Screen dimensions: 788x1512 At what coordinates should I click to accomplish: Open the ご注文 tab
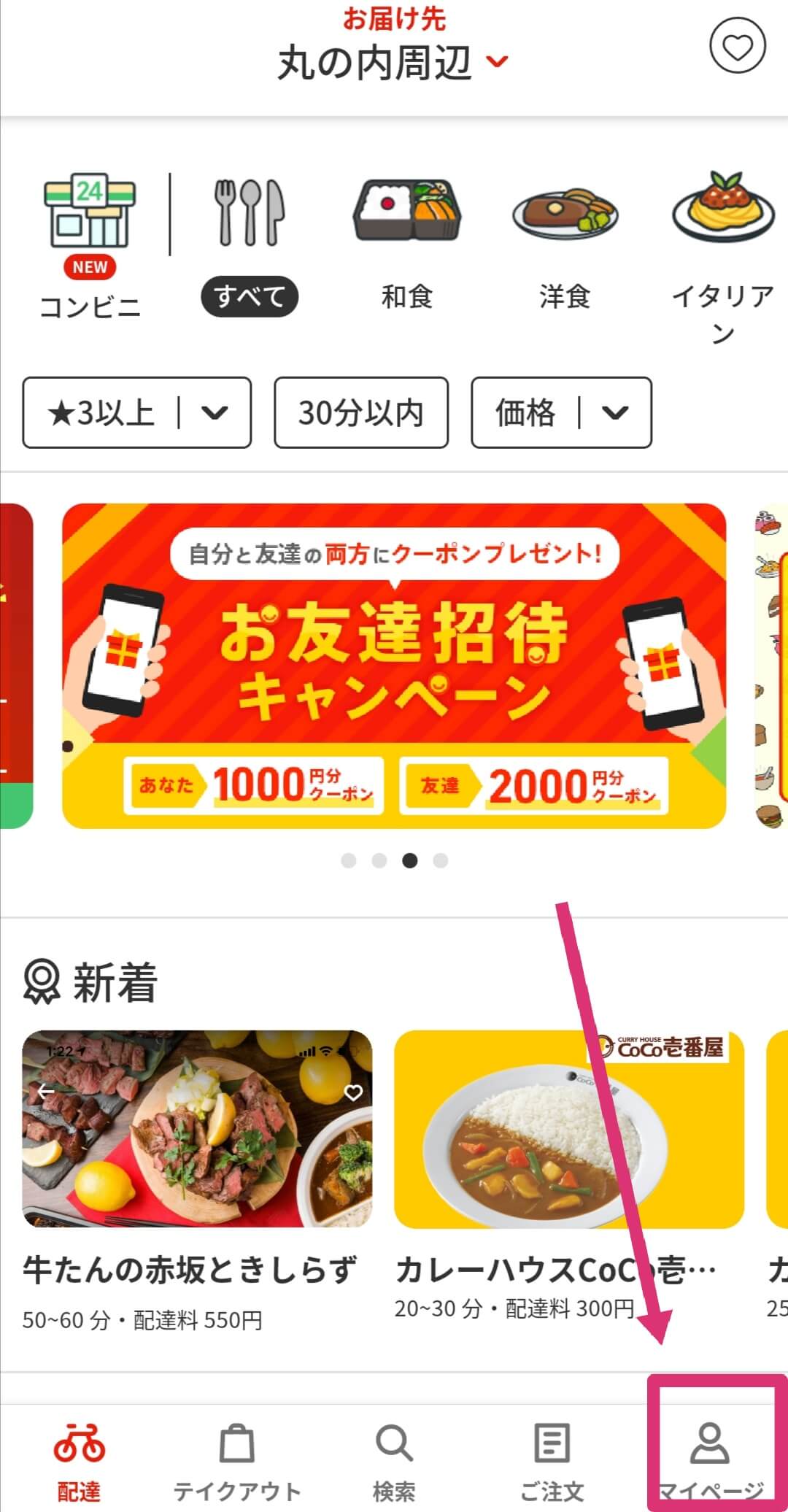(x=552, y=1459)
